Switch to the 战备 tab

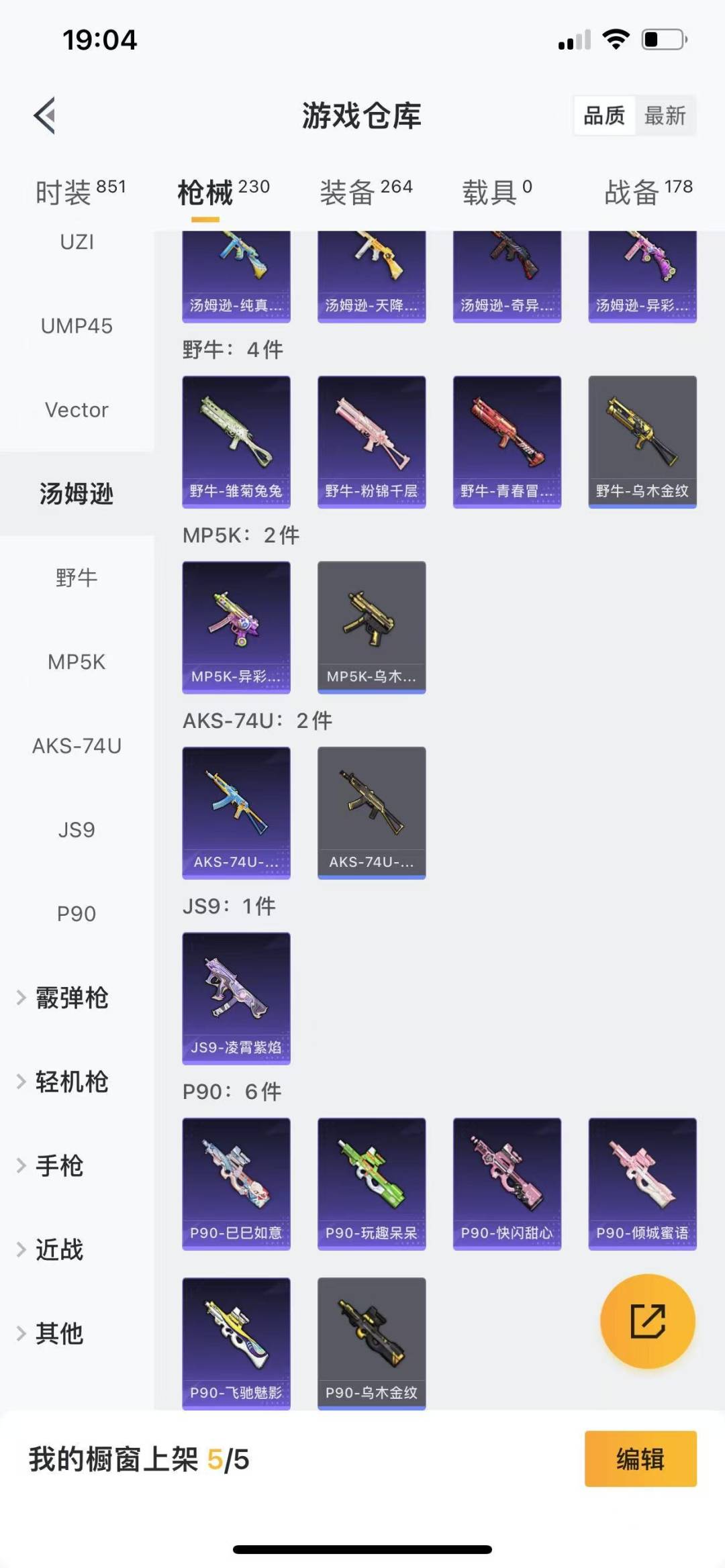648,193
